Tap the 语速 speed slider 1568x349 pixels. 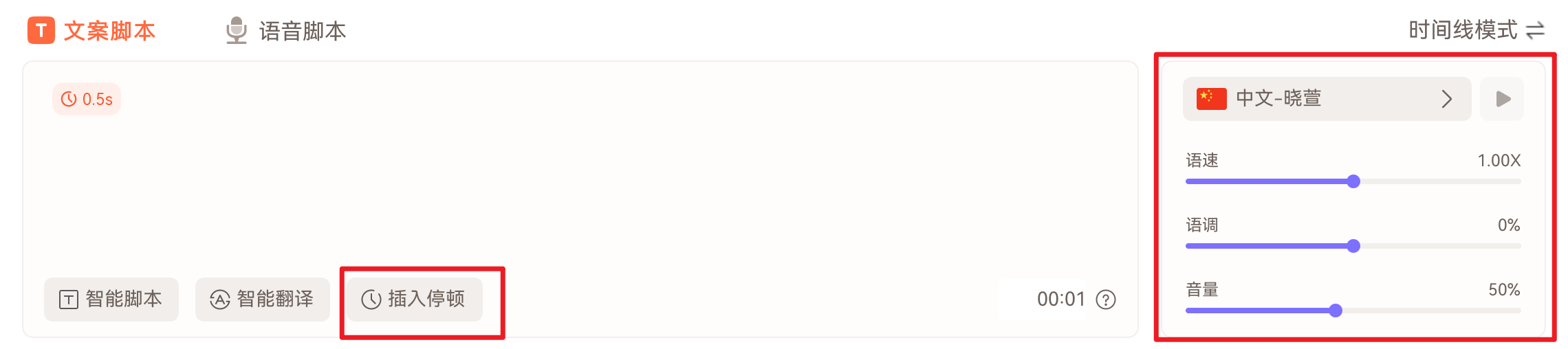coord(1353,181)
